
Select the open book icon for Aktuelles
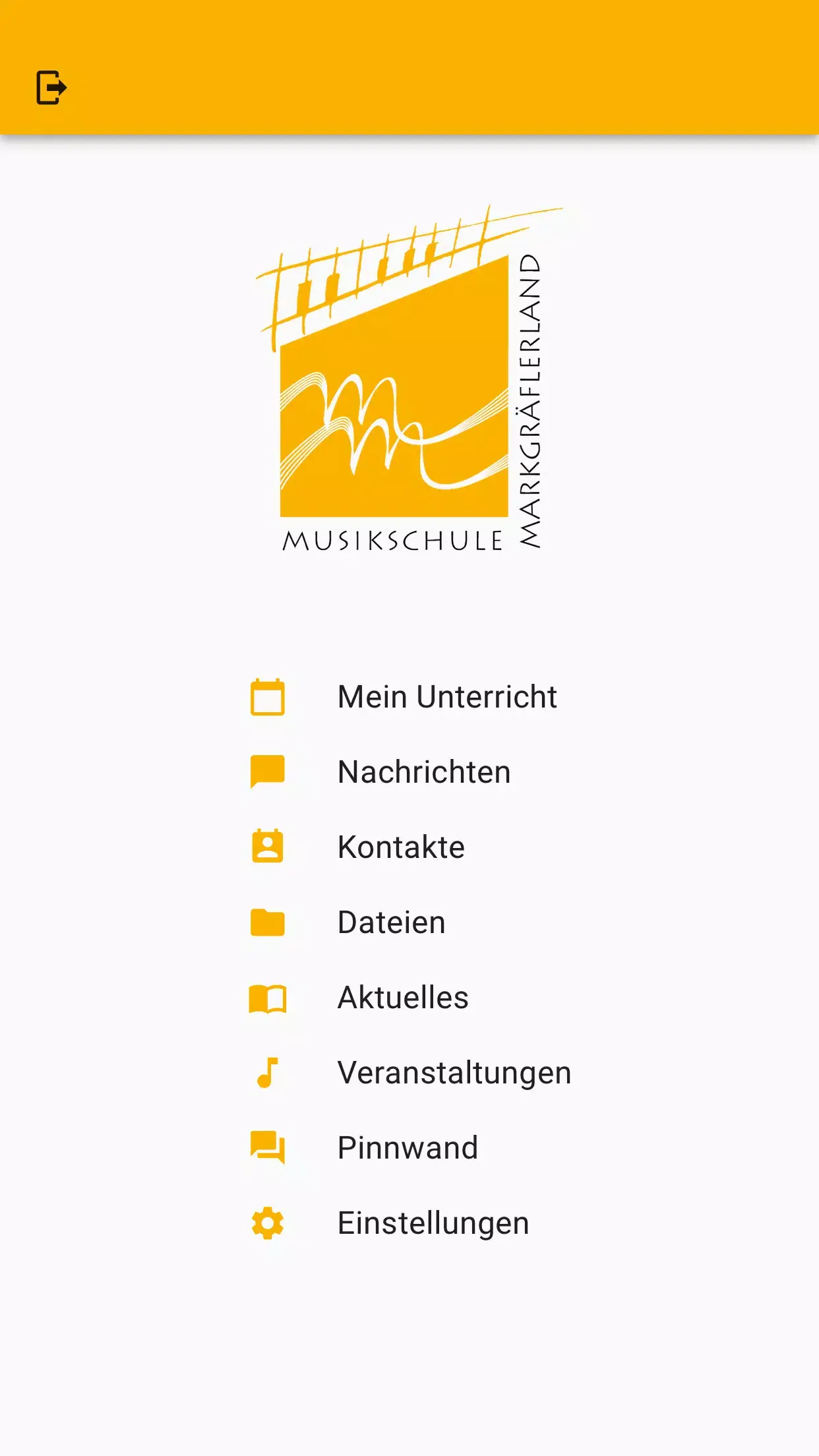(266, 996)
